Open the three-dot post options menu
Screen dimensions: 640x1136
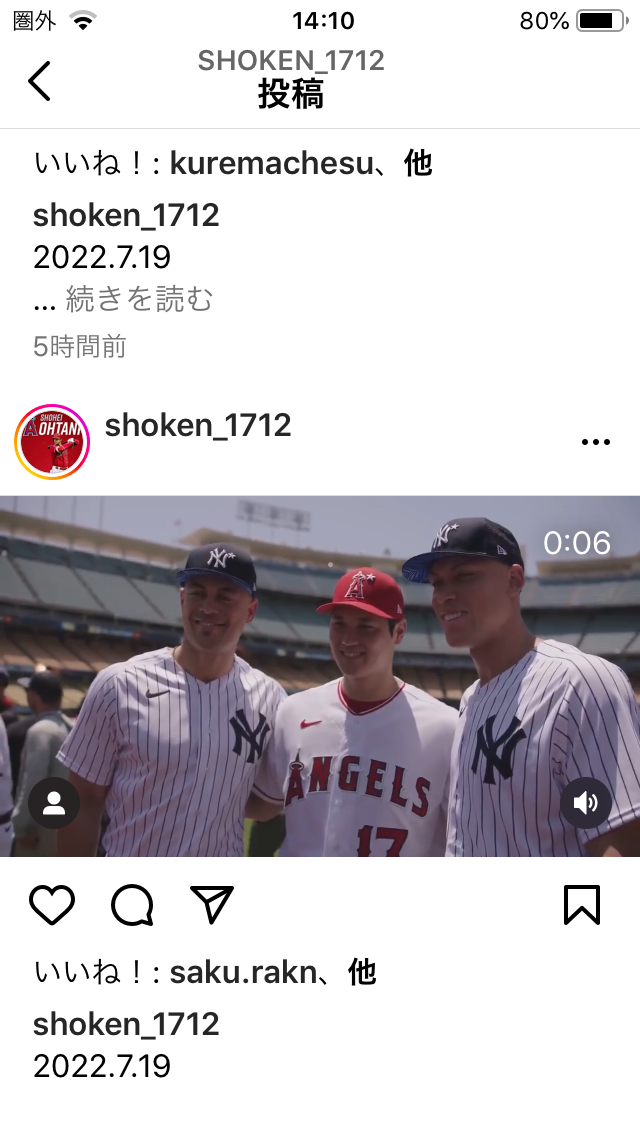pyautogui.click(x=596, y=442)
